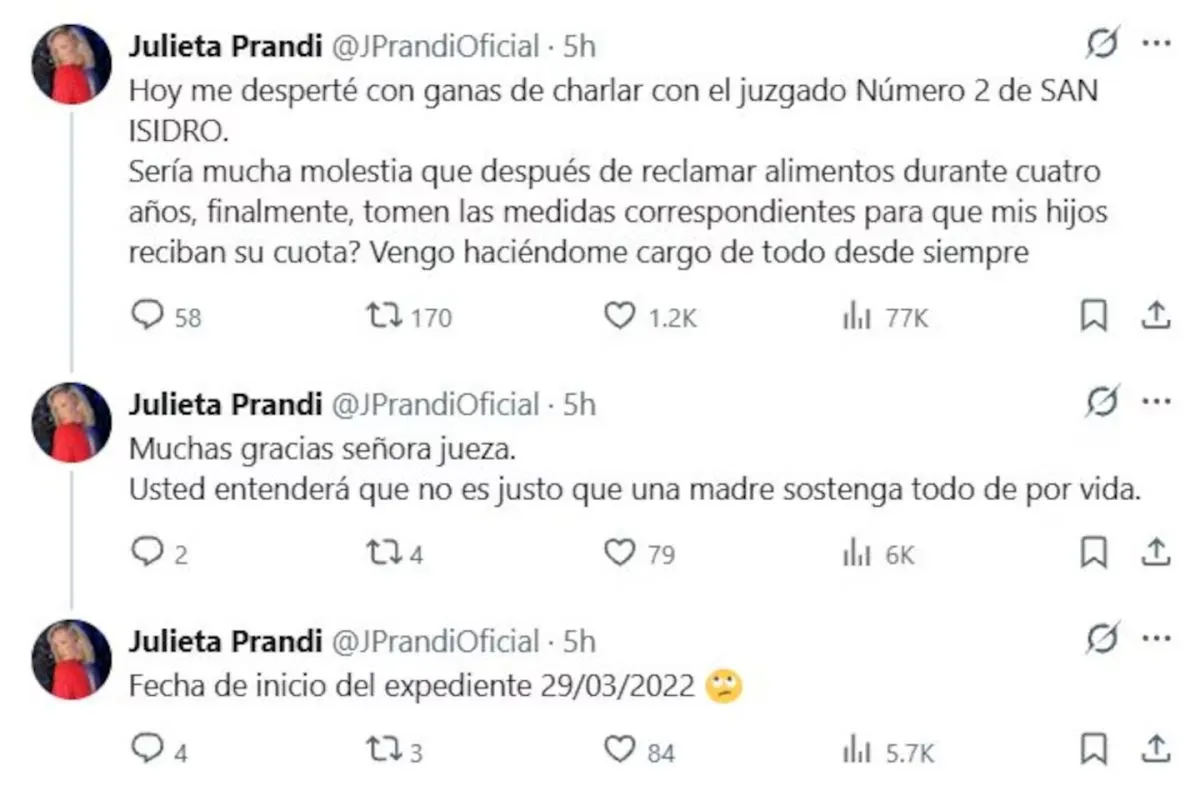1200x790 pixels.
Task: Bookmark the tweet about San Isidro court
Action: tap(1095, 317)
